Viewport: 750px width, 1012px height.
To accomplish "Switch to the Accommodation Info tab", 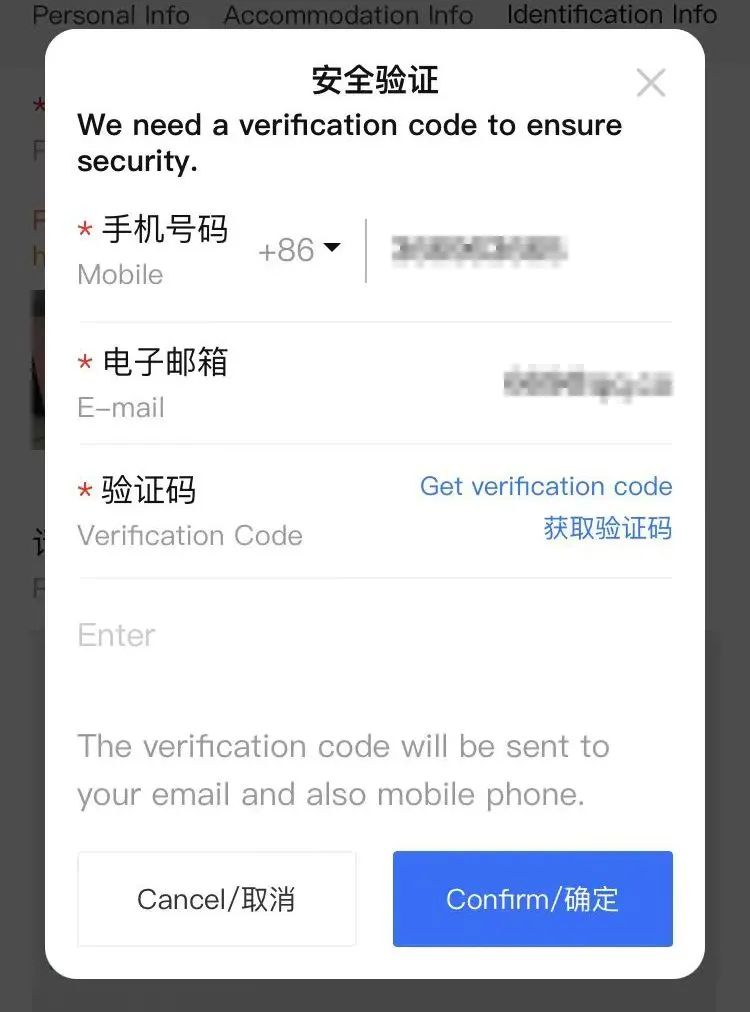I will 348,15.
